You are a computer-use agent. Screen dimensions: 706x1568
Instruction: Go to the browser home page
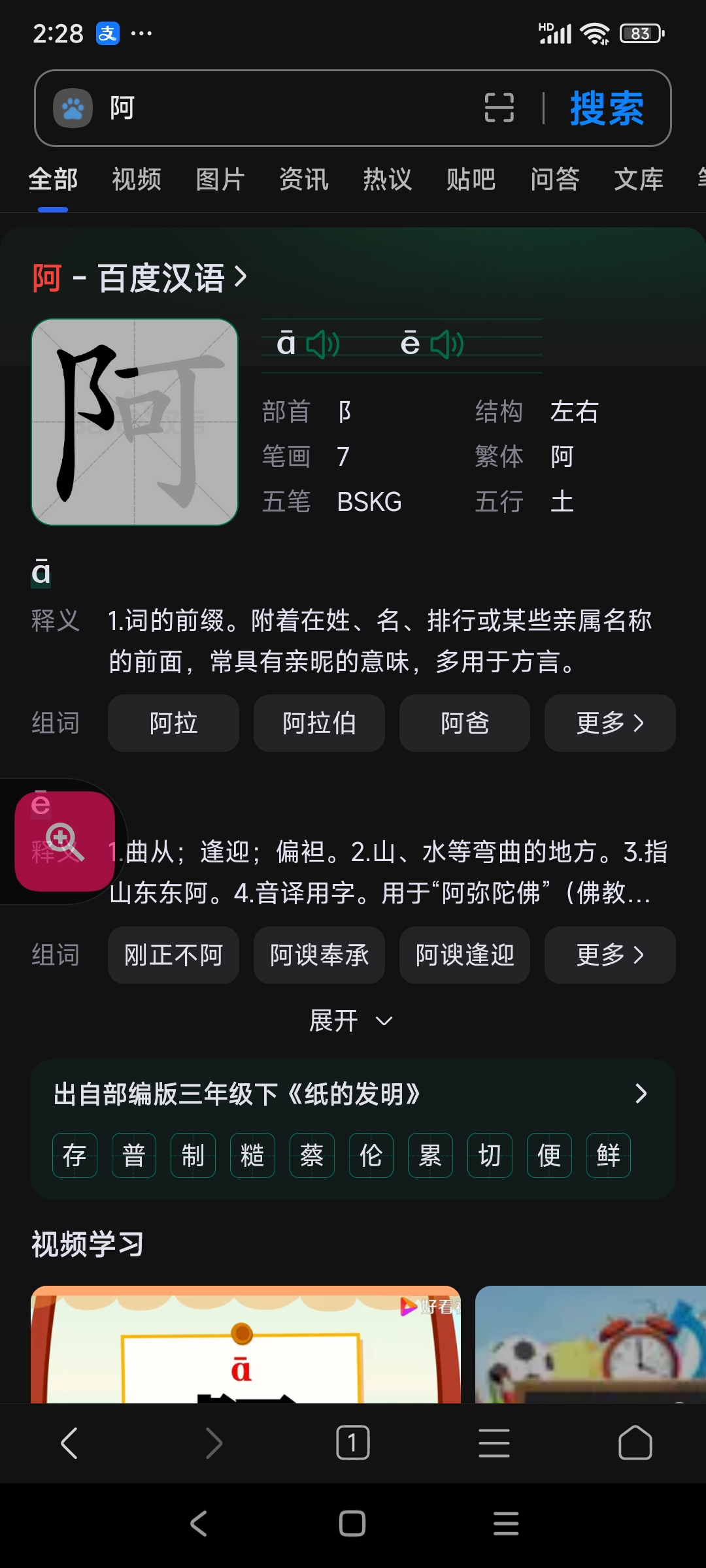tap(635, 1443)
